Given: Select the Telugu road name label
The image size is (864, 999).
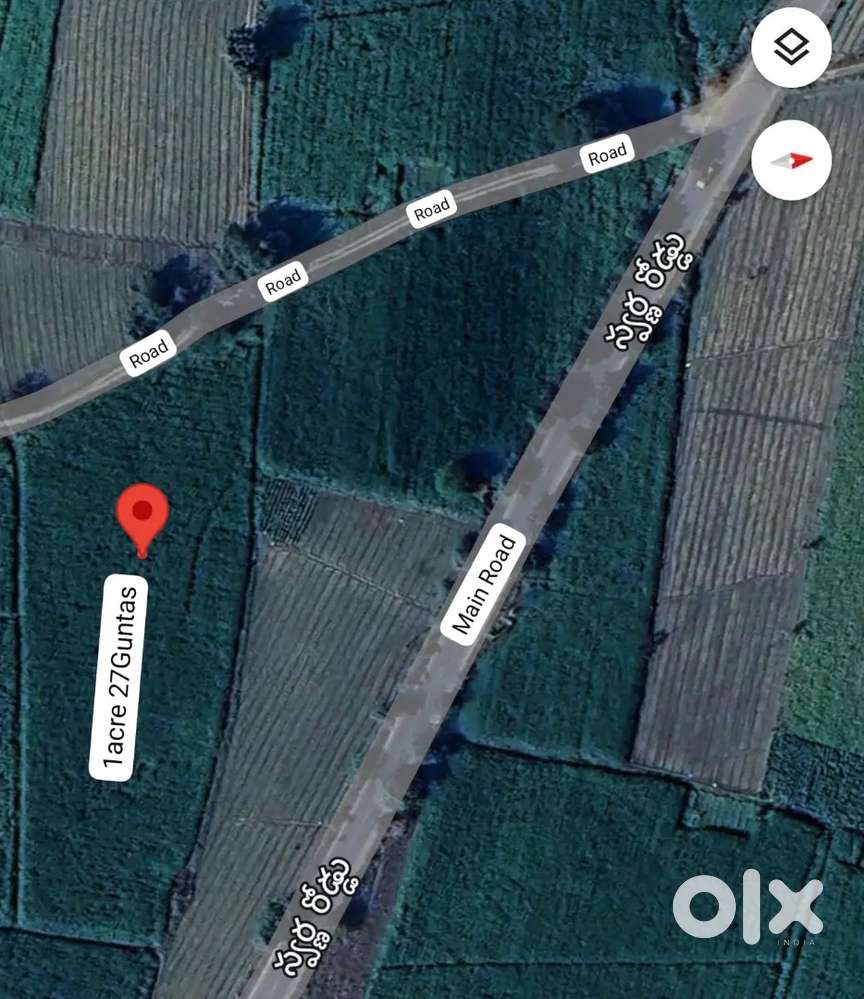Looking at the screenshot, I should 651,291.
